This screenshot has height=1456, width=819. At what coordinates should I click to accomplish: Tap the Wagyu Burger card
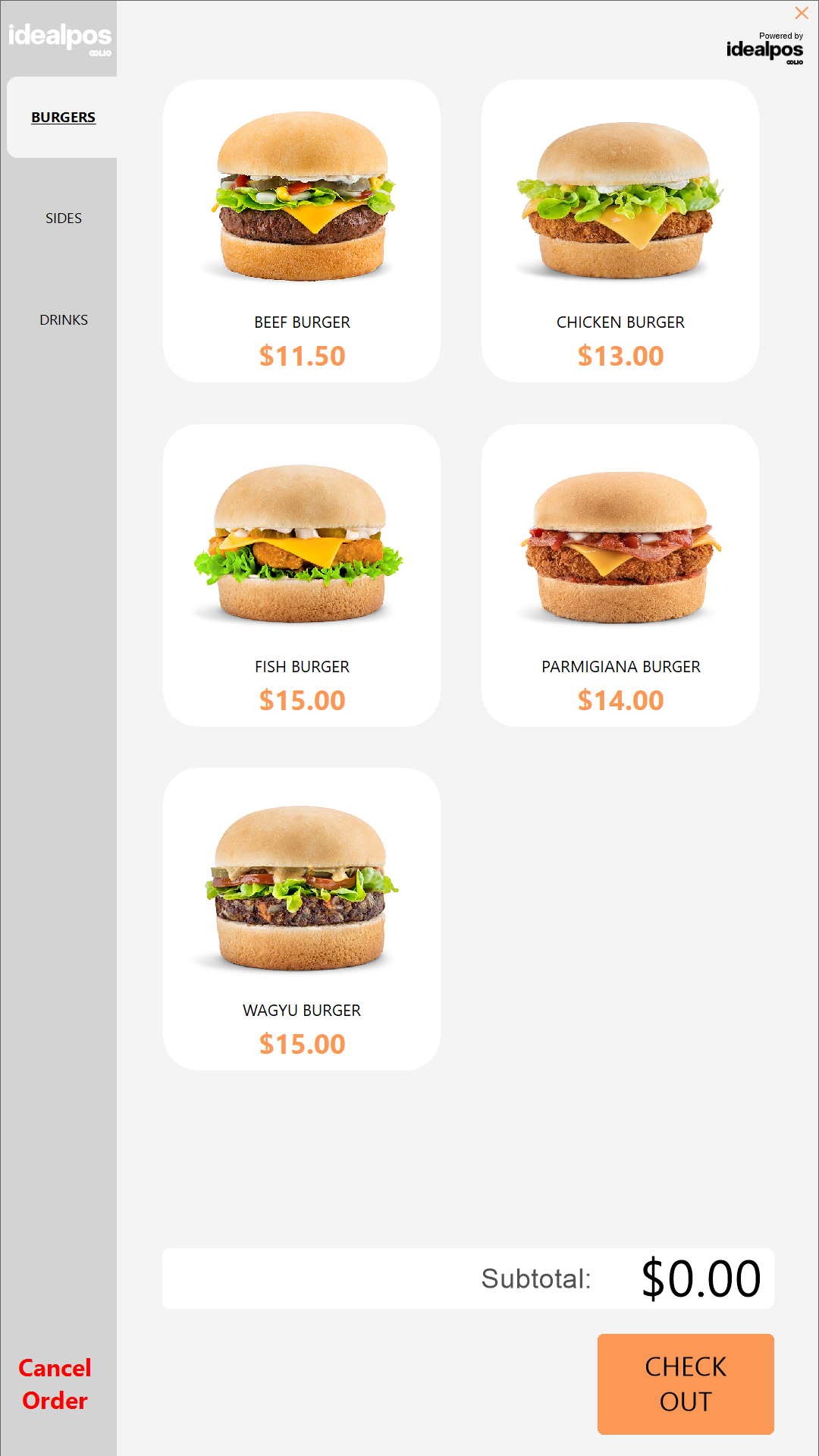[x=302, y=919]
